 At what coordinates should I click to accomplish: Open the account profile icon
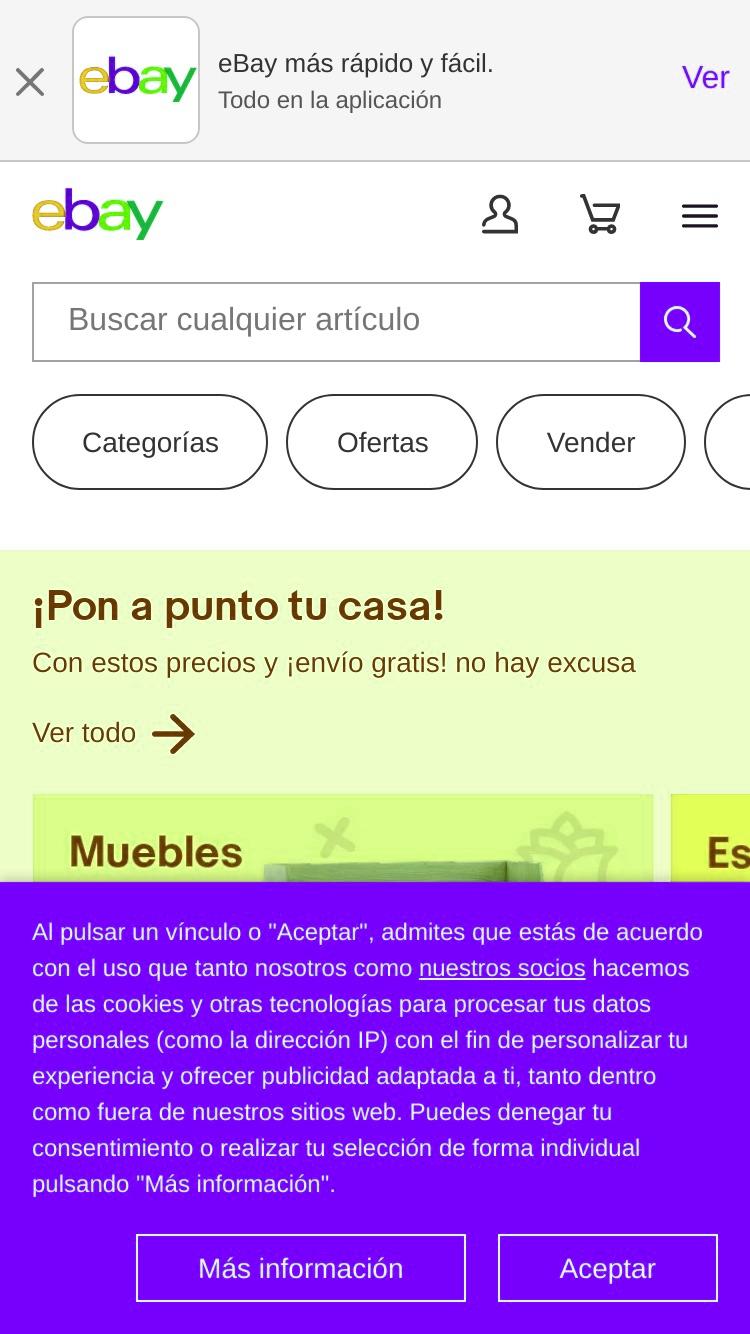click(x=500, y=215)
